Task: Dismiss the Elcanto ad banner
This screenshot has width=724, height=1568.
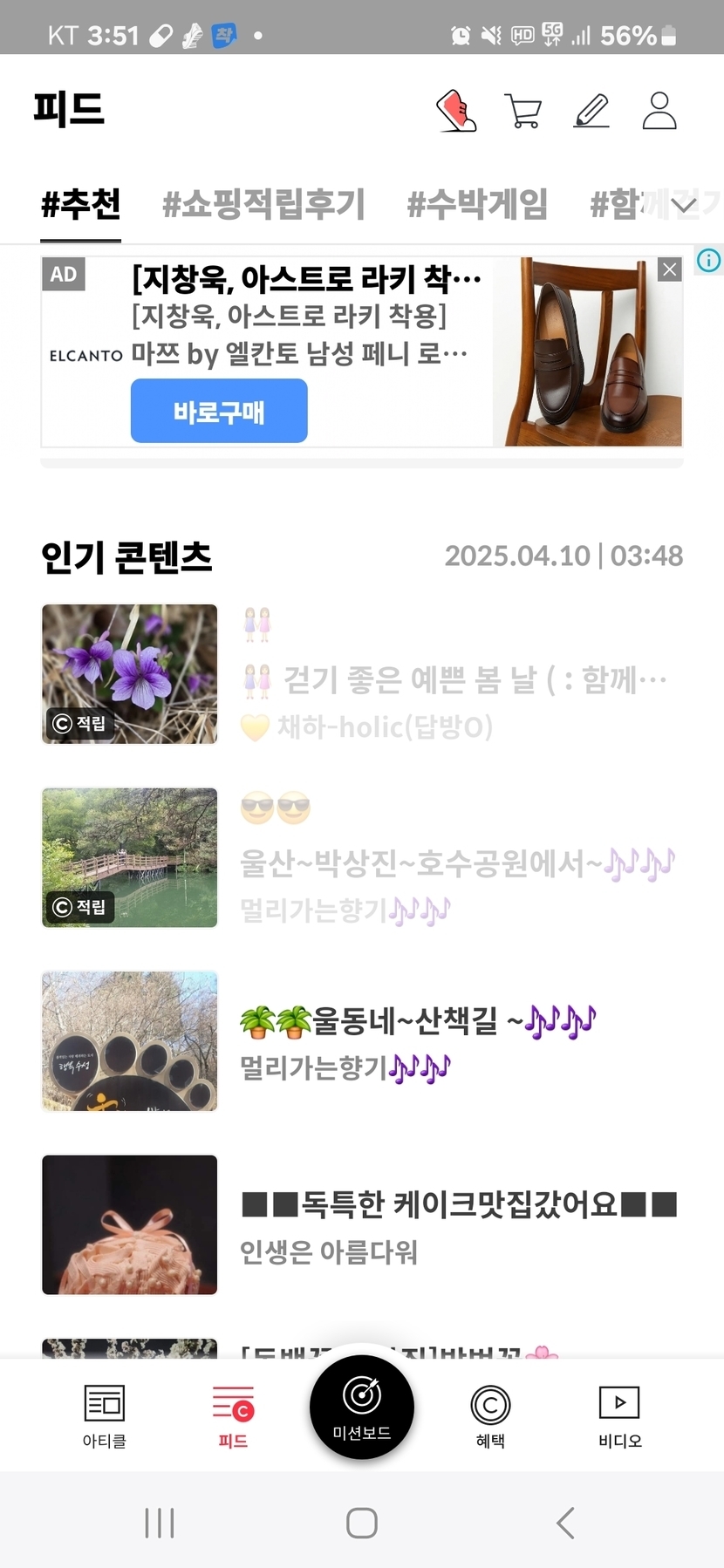Action: [x=669, y=269]
